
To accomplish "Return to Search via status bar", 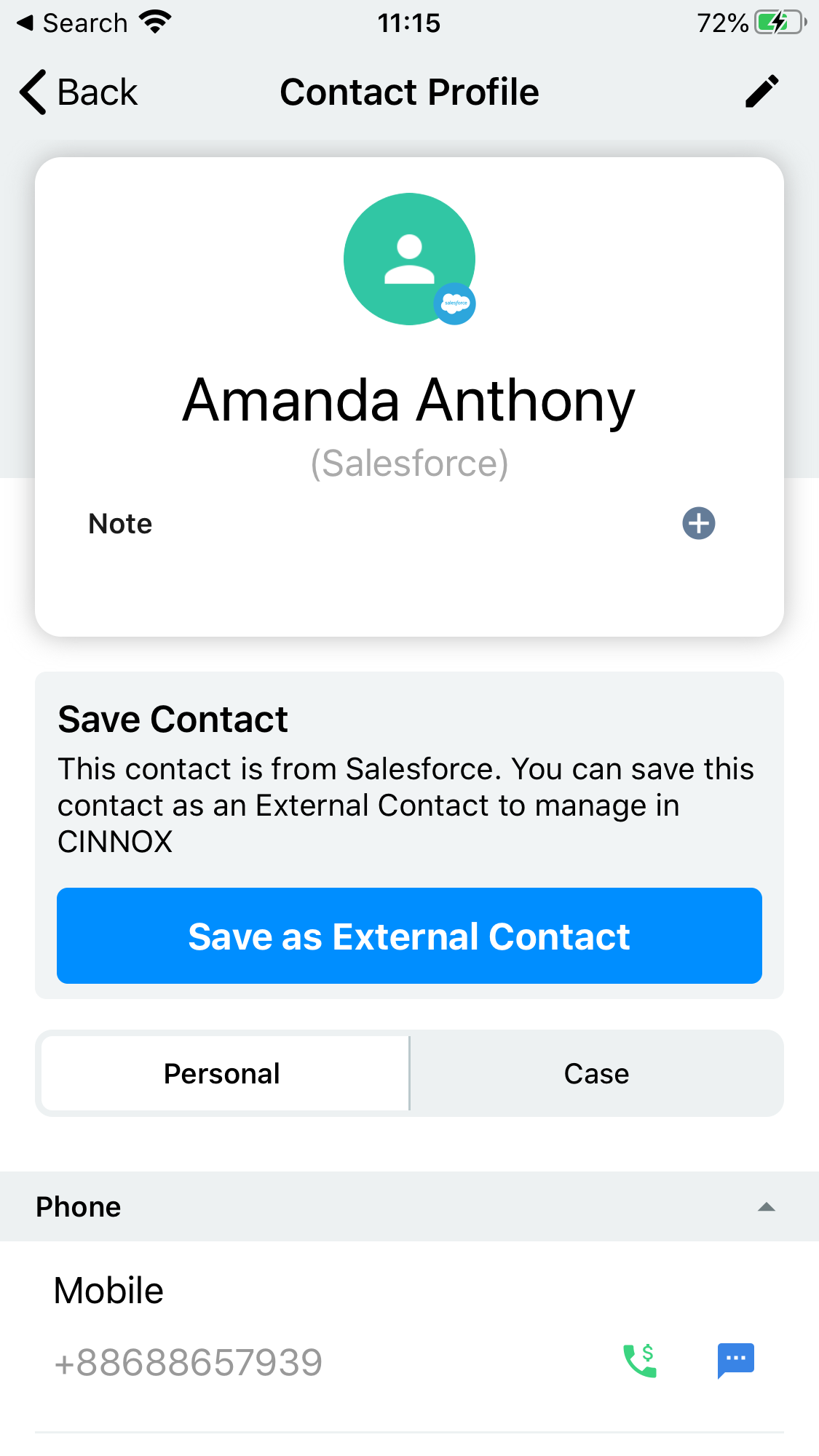I will [x=71, y=23].
